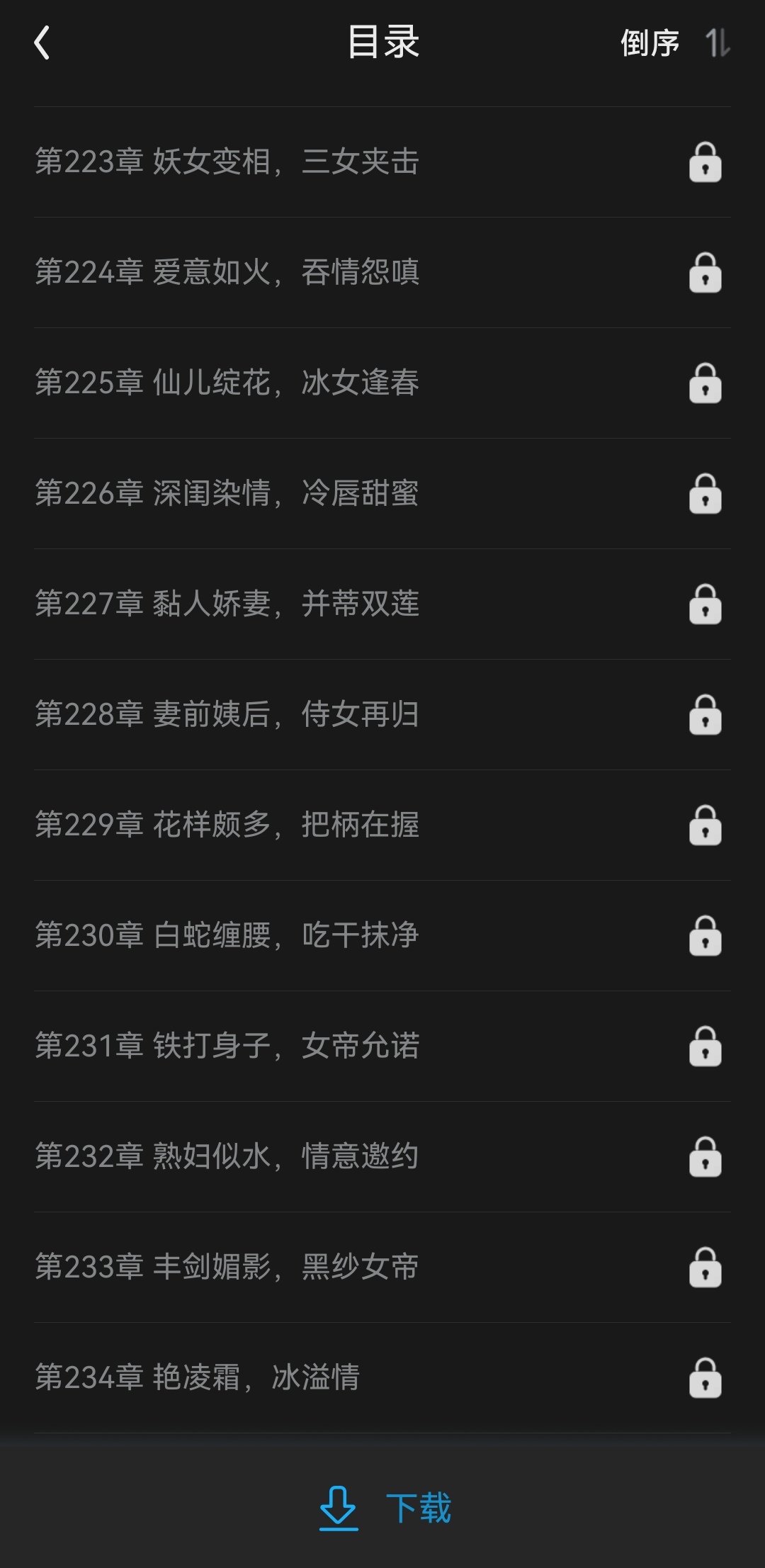This screenshot has width=765, height=1568.
Task: Open 第228章 妻前姨后，侍女再归
Action: pos(227,715)
